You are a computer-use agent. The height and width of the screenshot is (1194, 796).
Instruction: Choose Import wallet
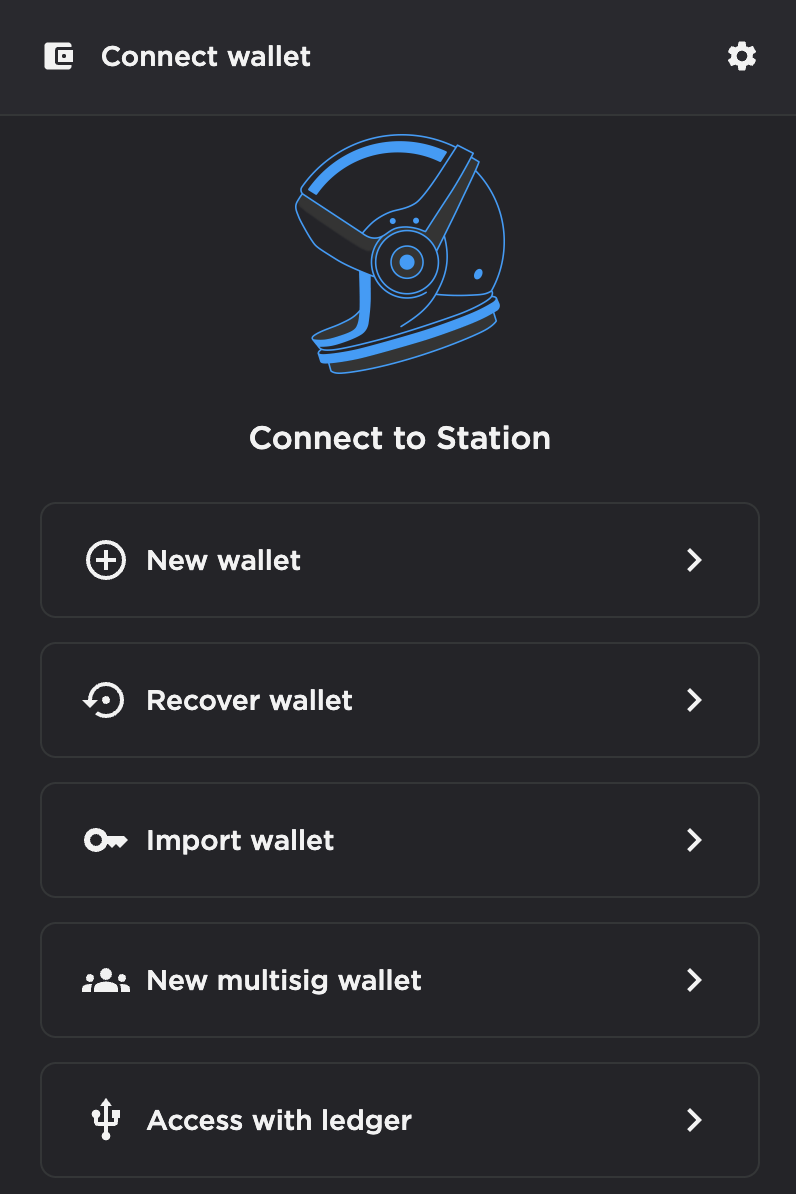399,840
